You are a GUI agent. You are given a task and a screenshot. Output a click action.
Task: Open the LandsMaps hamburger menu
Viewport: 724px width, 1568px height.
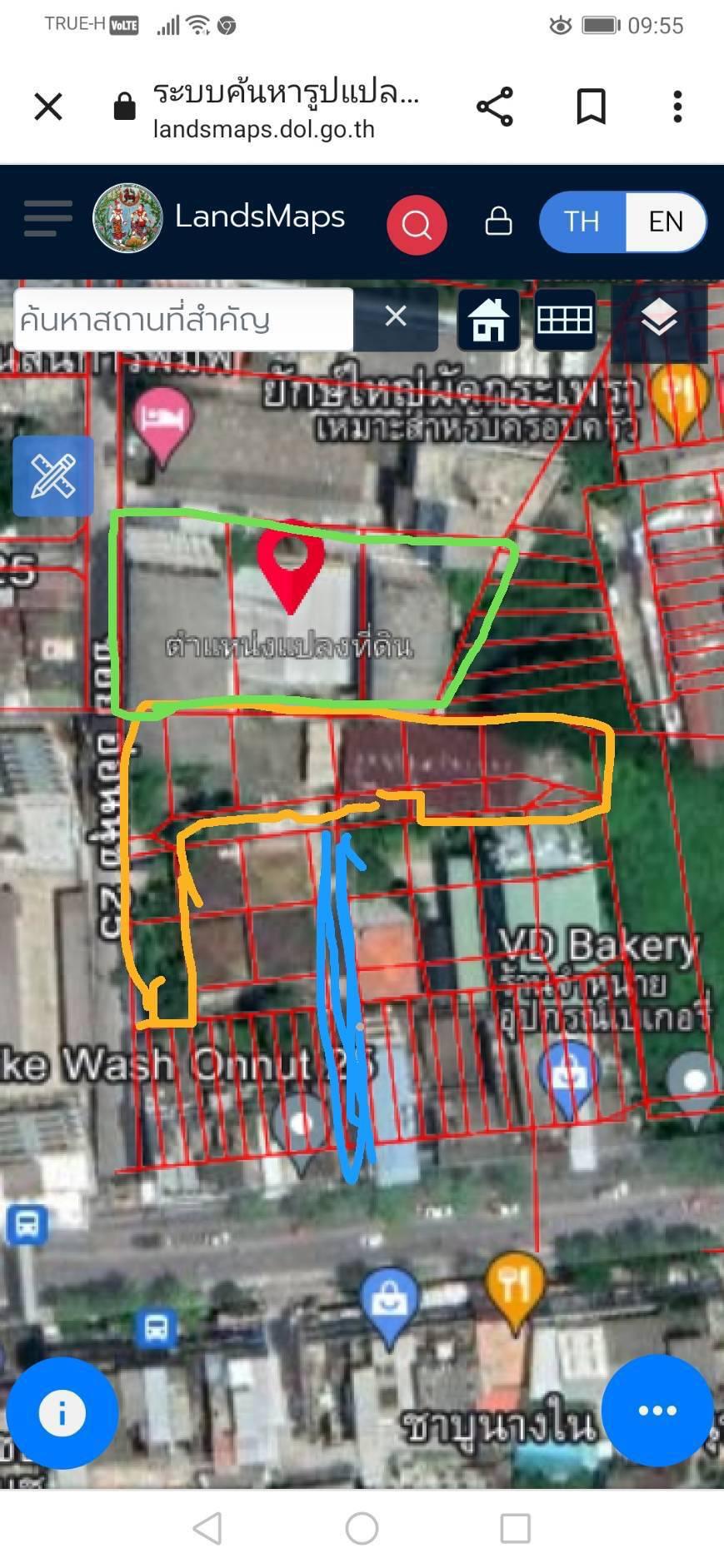[47, 218]
